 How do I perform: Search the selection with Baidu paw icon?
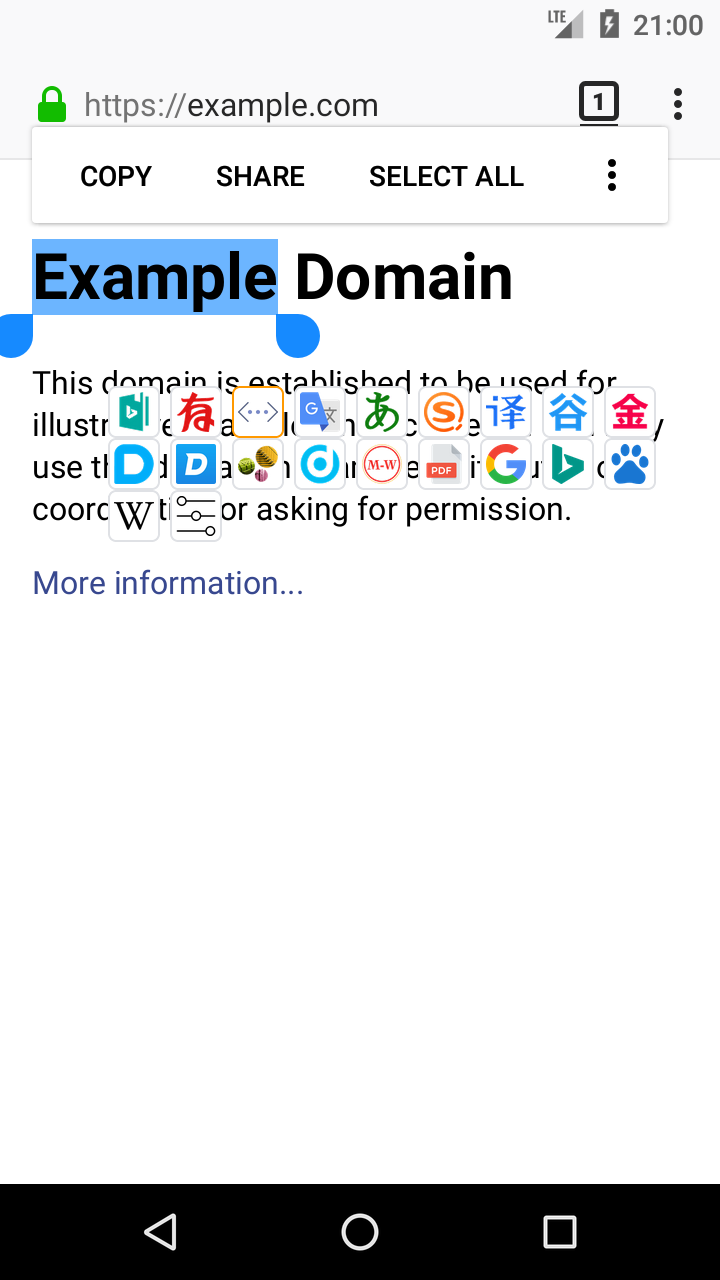[630, 464]
